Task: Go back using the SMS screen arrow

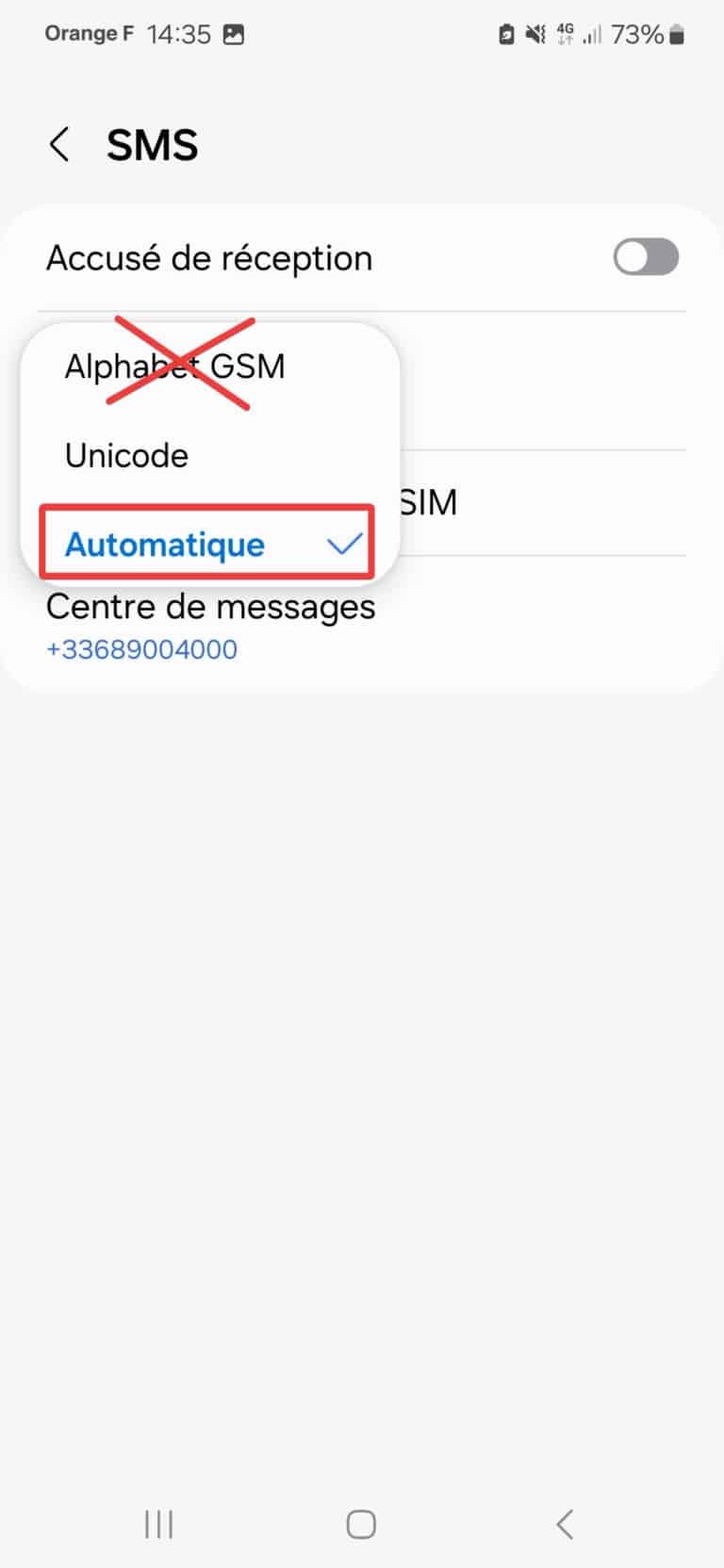Action: [x=58, y=144]
